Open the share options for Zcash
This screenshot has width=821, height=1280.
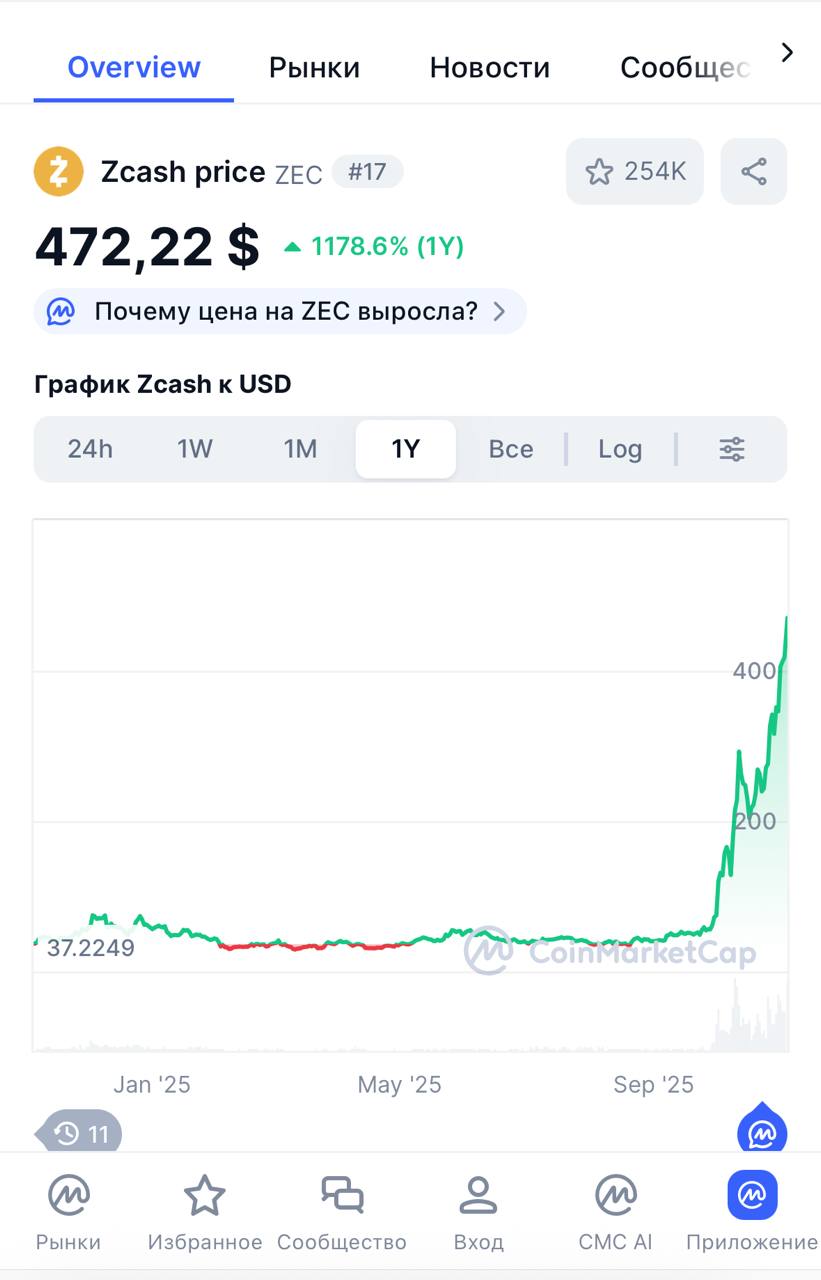(754, 171)
